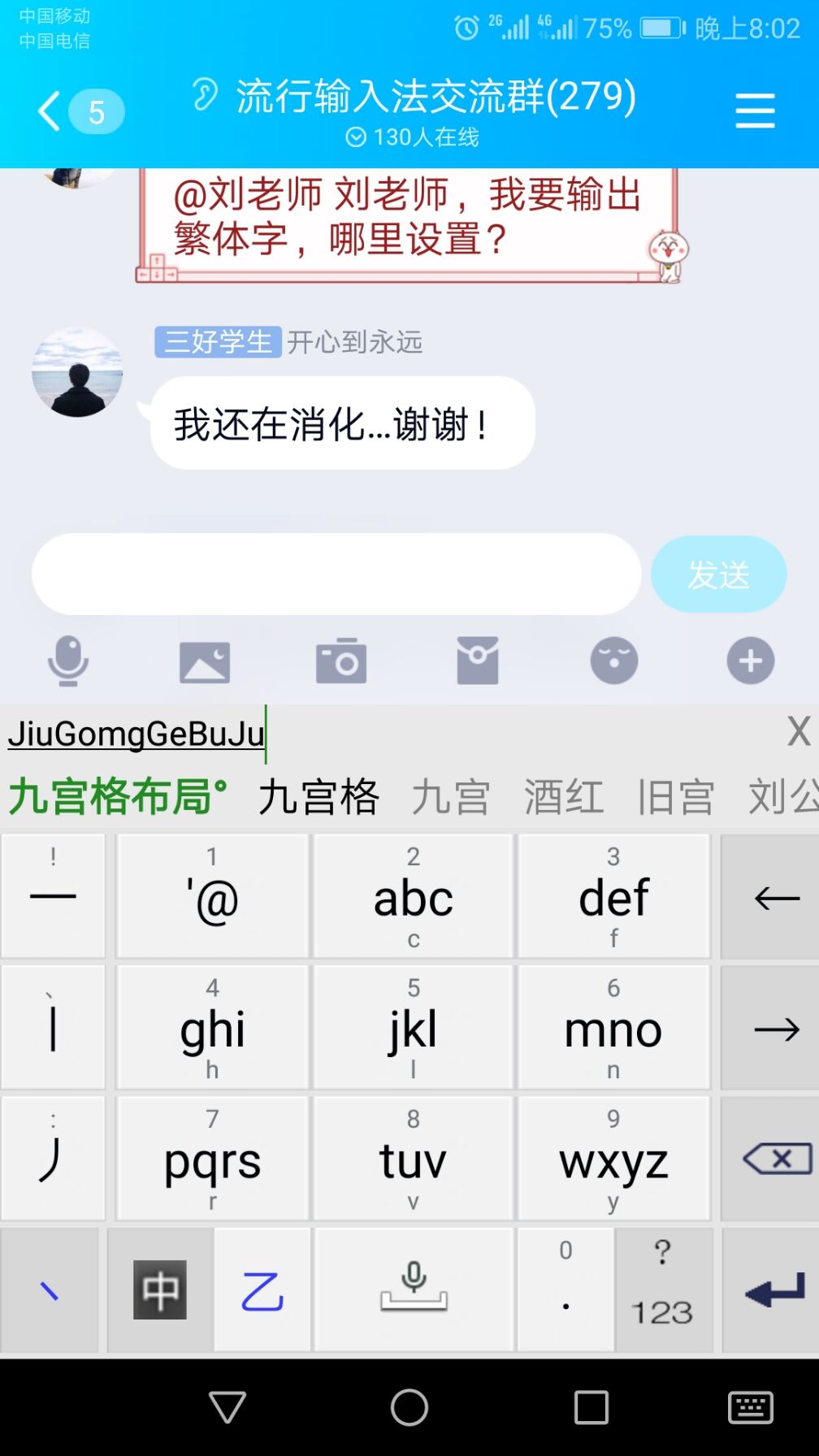
Task: Open the red packet icon
Action: (x=478, y=661)
